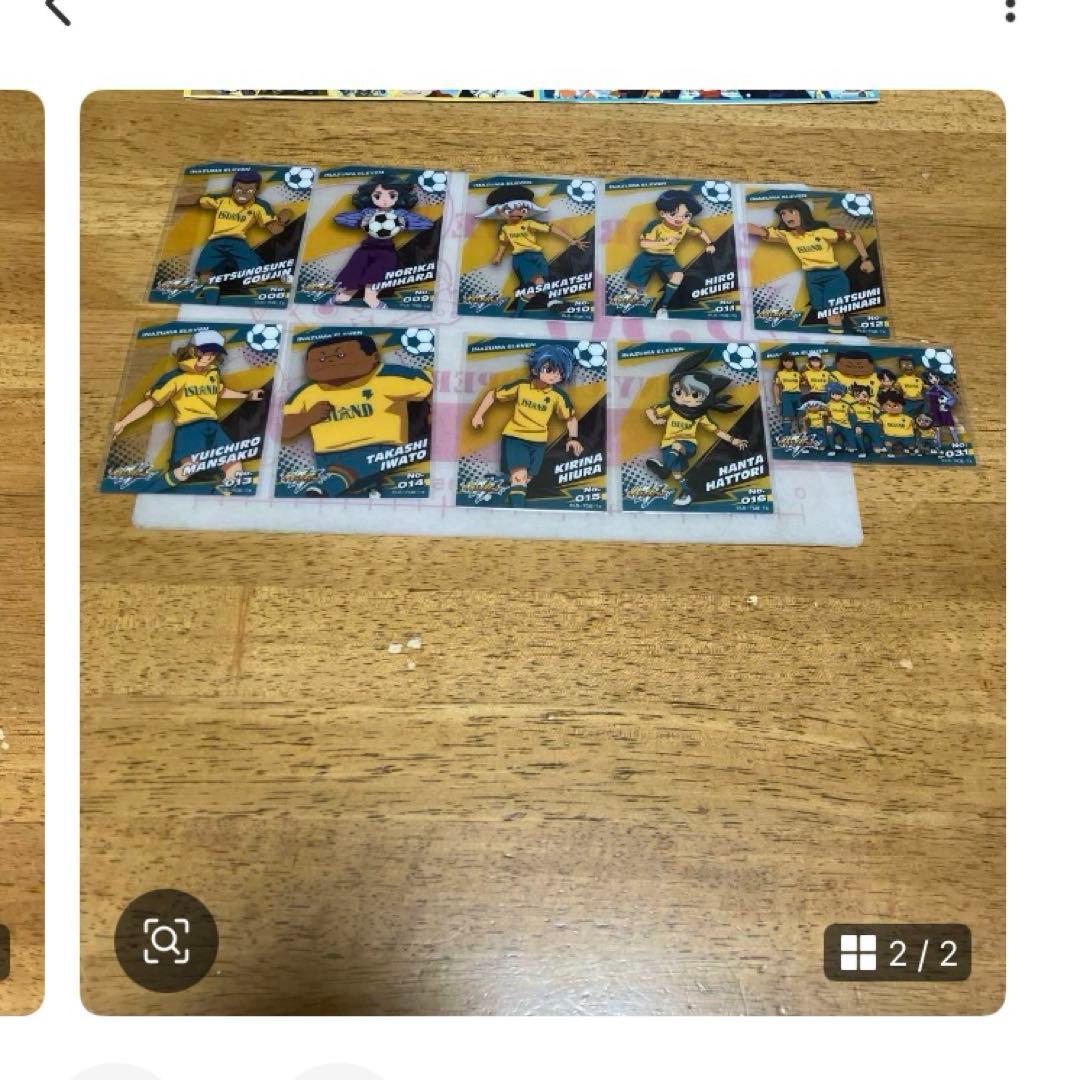Open the overflow menu
The image size is (1080, 1080).
(x=1010, y=10)
